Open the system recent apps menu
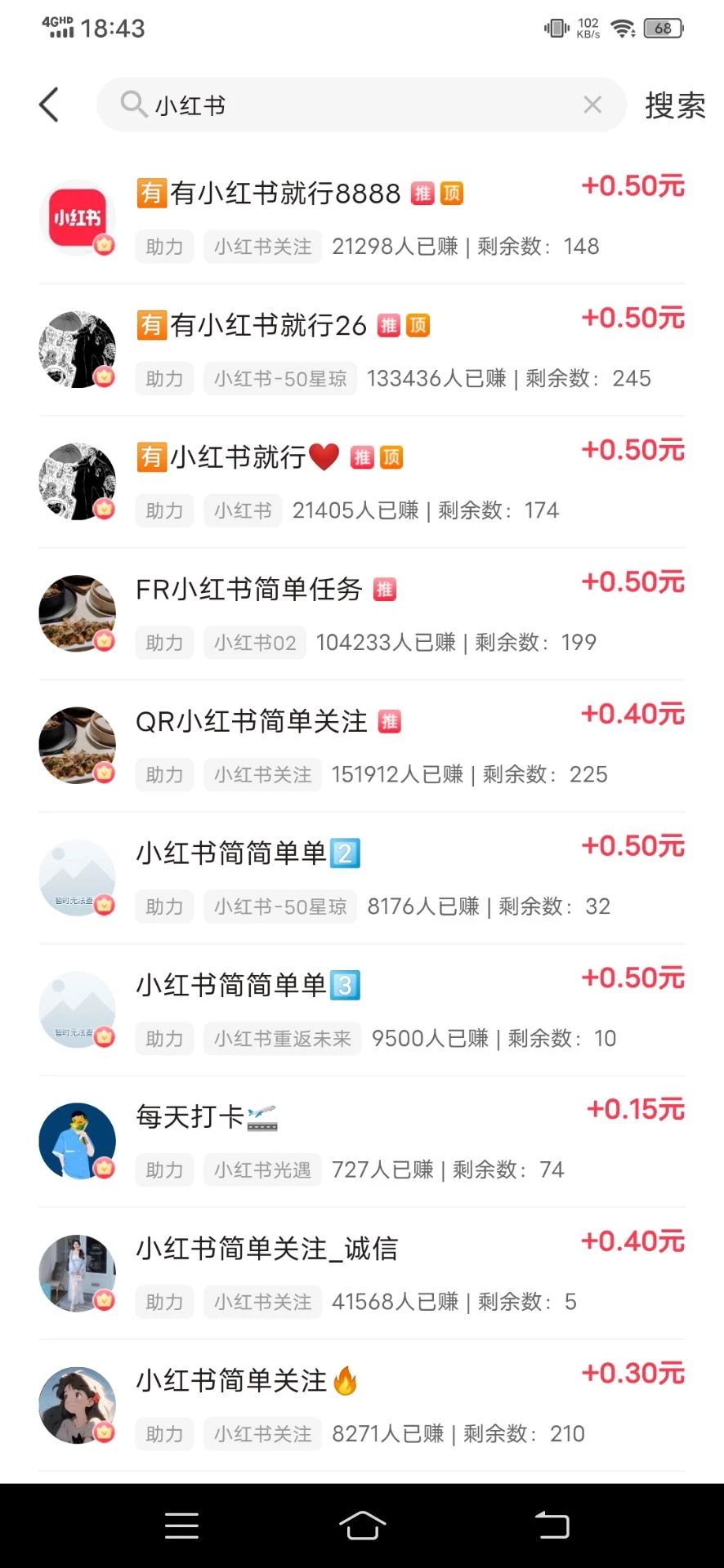The width and height of the screenshot is (724, 1568). [x=181, y=1526]
